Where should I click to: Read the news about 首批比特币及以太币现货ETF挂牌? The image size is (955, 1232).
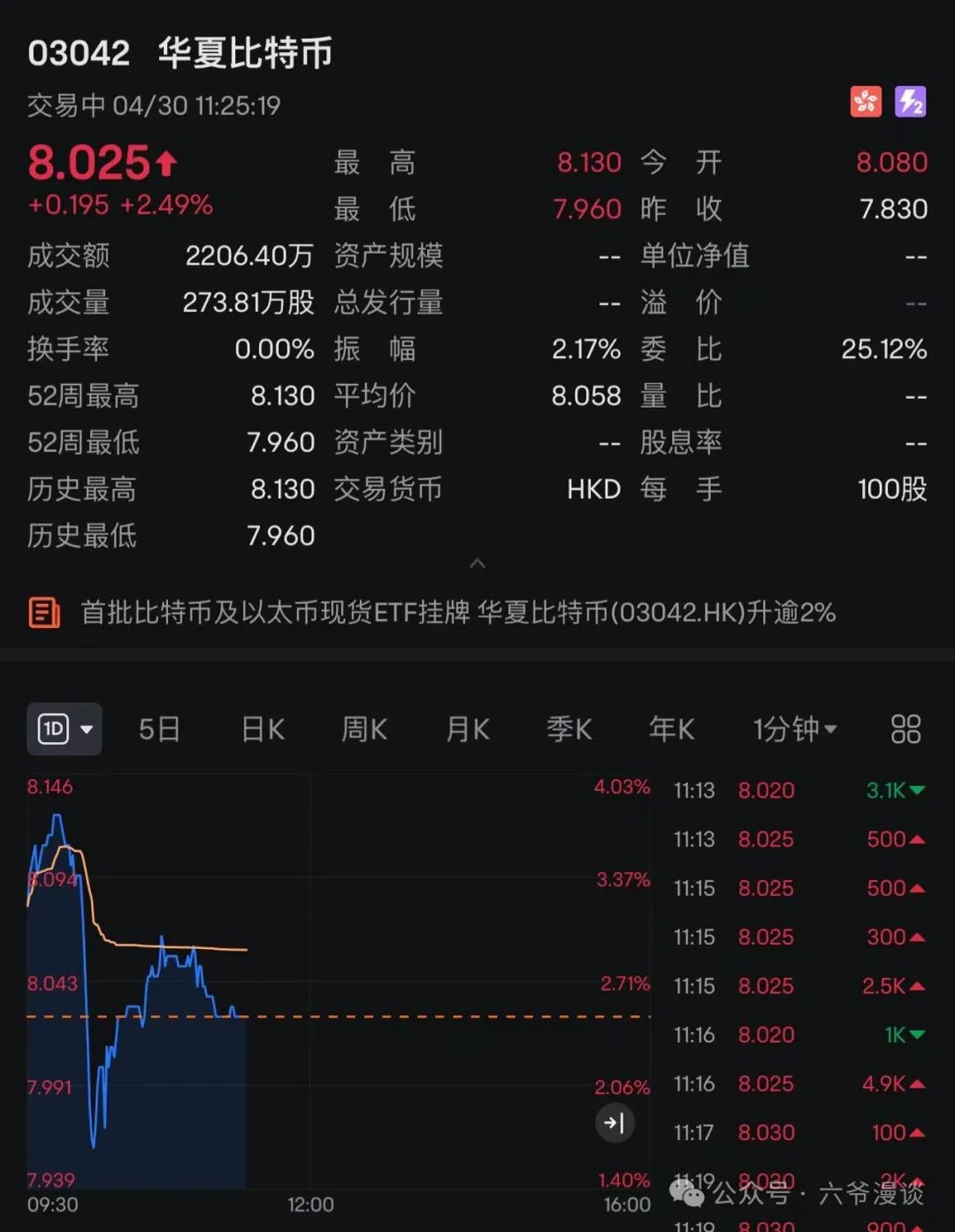point(457,612)
